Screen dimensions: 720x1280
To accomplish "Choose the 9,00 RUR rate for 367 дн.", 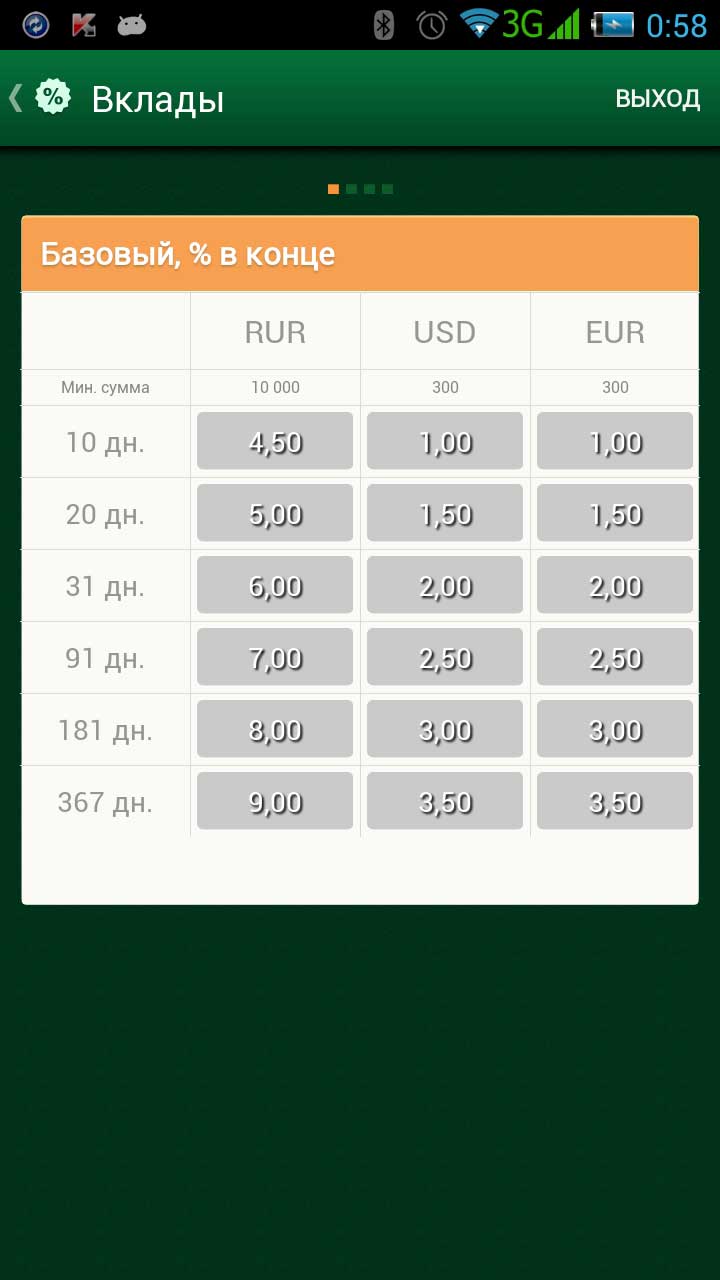I will [x=275, y=801].
